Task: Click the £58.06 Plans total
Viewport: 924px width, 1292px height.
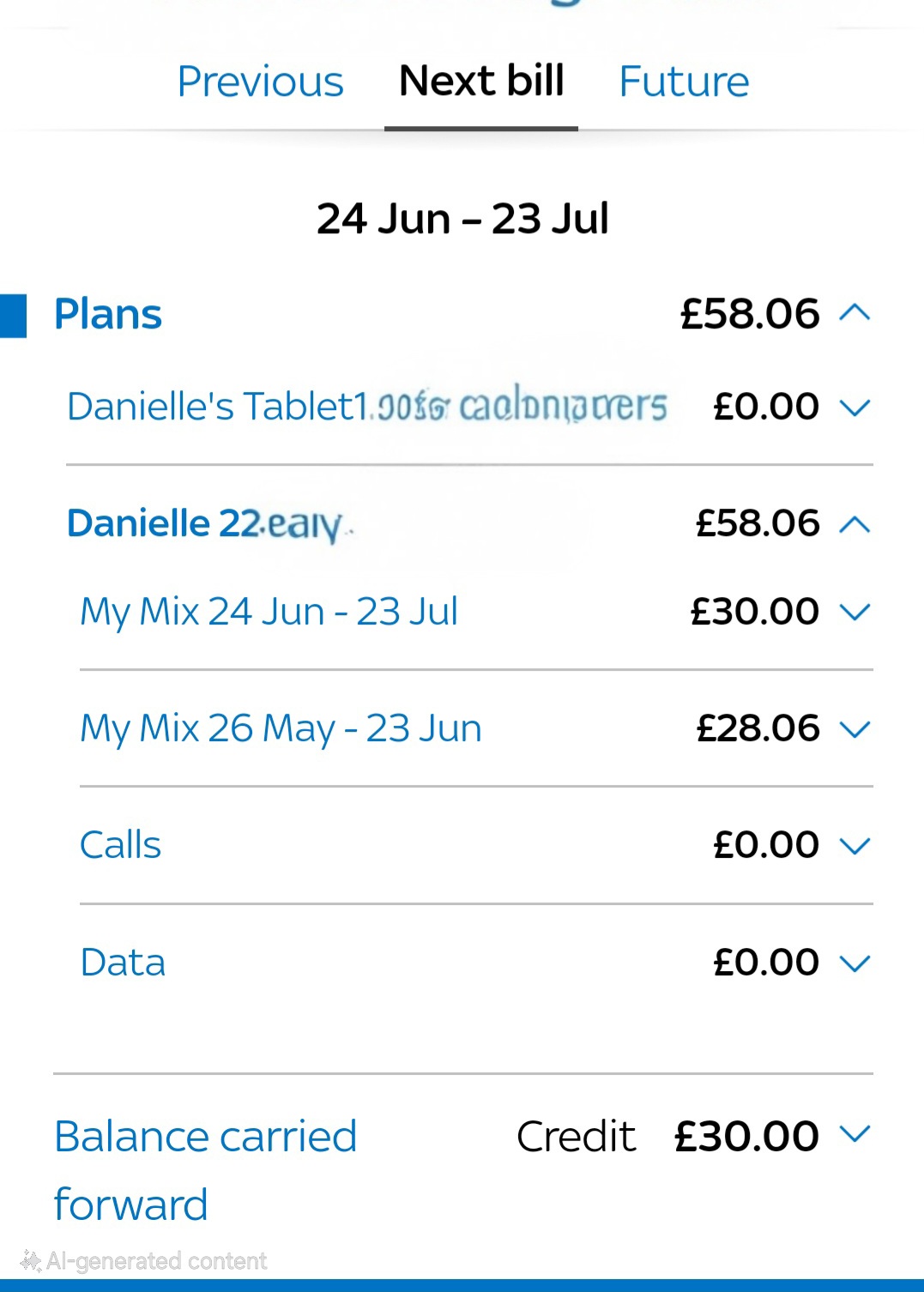Action: (x=749, y=314)
